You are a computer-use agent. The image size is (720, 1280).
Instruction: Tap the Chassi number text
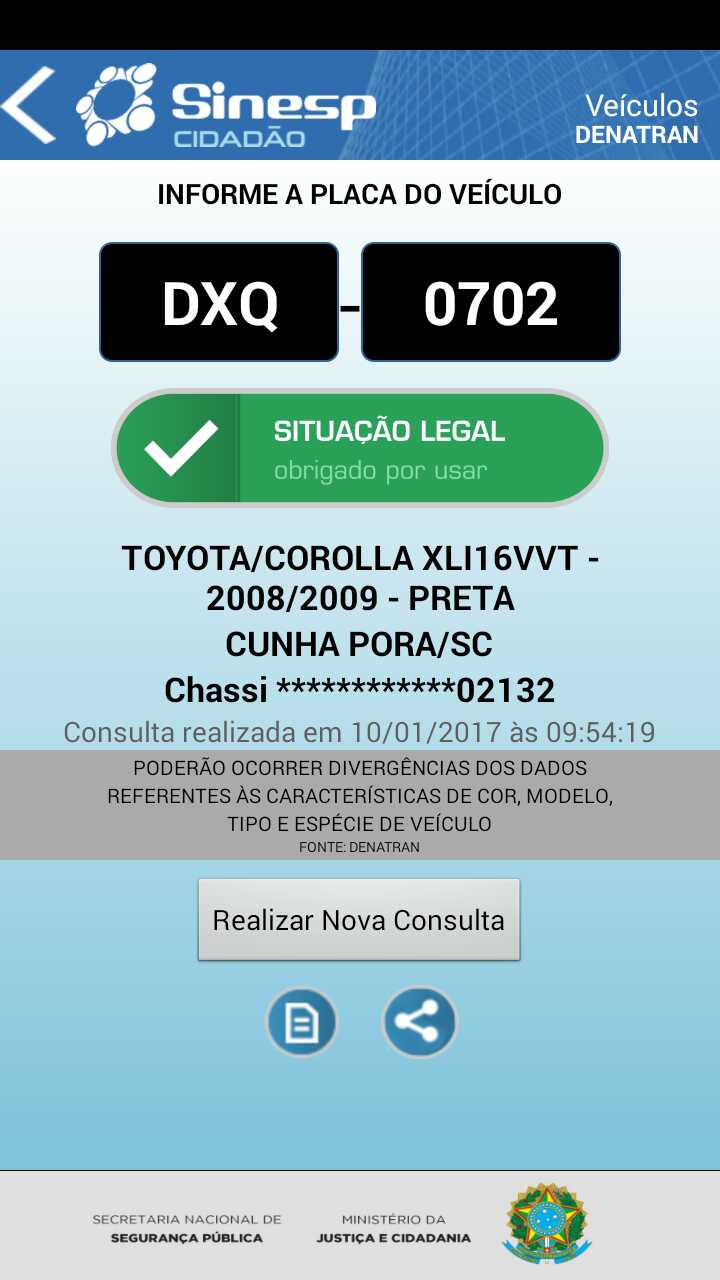pyautogui.click(x=360, y=689)
